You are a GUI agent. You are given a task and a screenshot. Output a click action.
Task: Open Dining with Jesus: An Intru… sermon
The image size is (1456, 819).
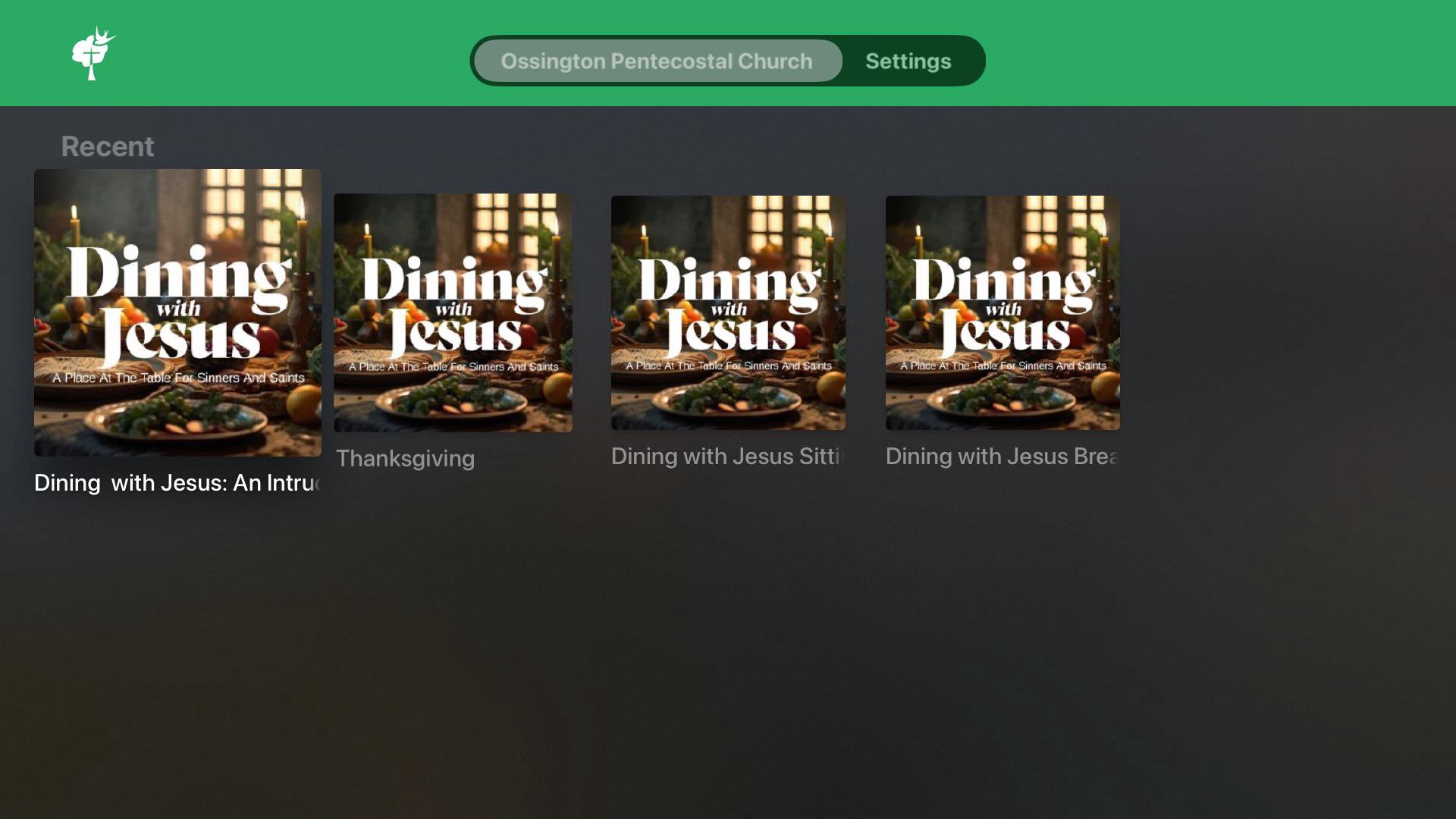click(x=177, y=312)
